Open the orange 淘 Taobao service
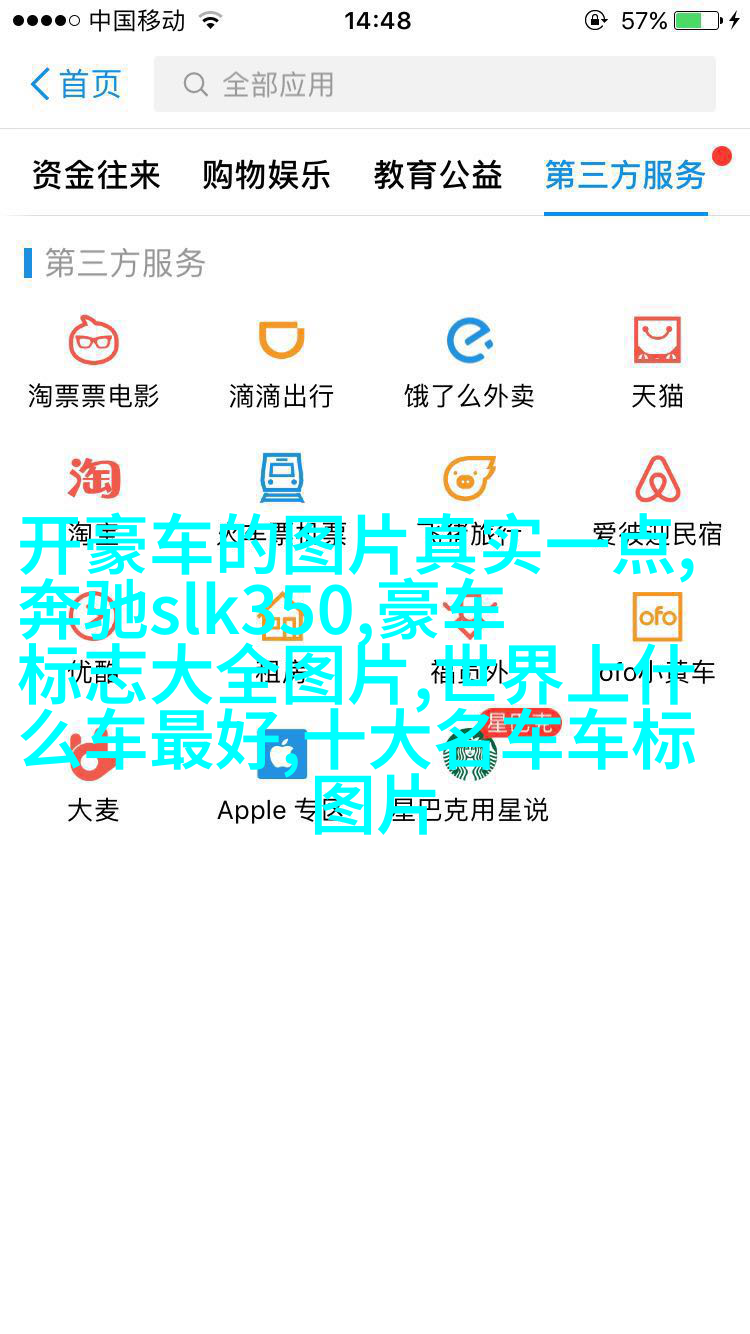The height and width of the screenshot is (1334, 750). [94, 480]
